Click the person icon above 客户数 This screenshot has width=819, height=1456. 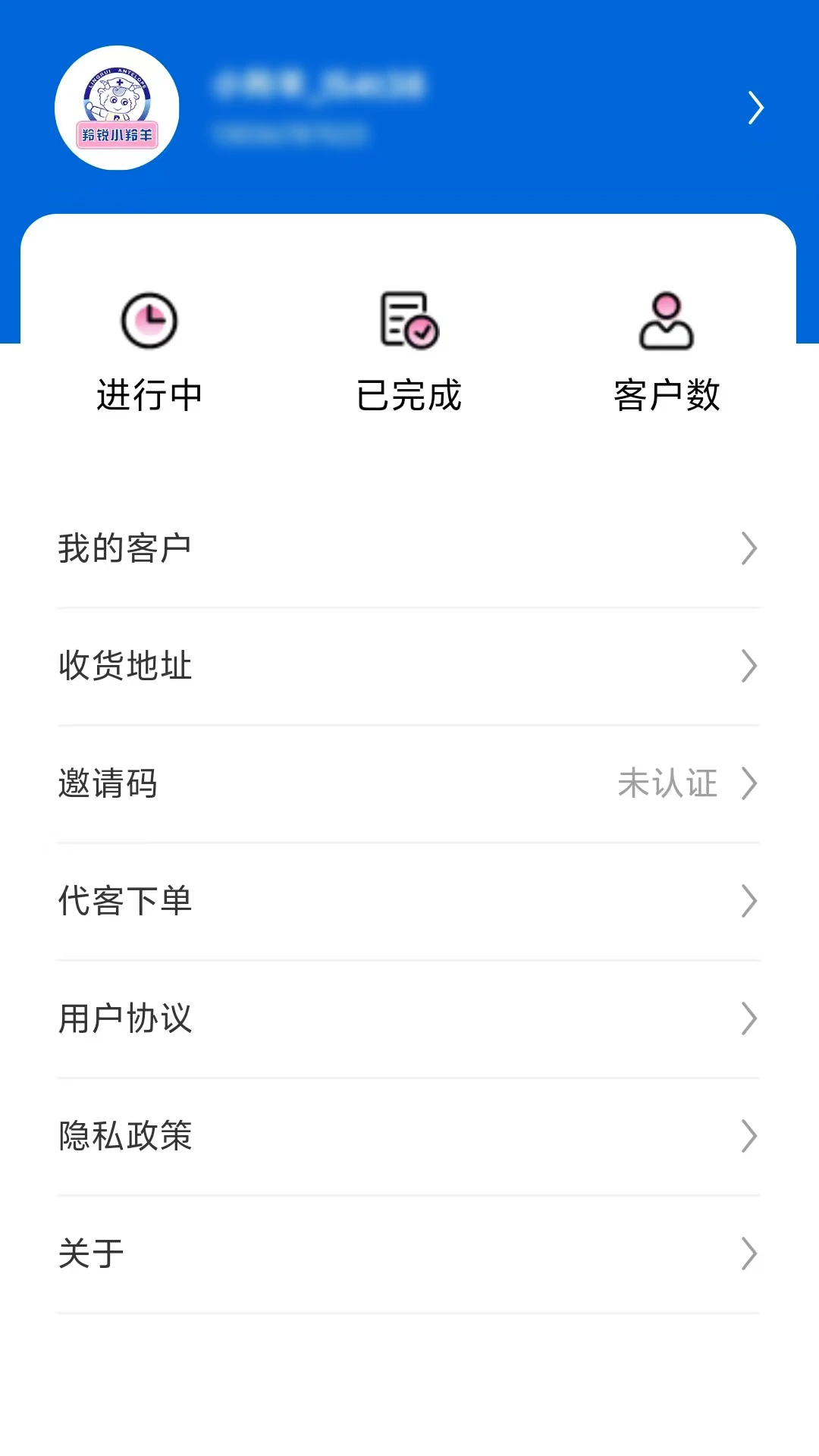[x=667, y=322]
